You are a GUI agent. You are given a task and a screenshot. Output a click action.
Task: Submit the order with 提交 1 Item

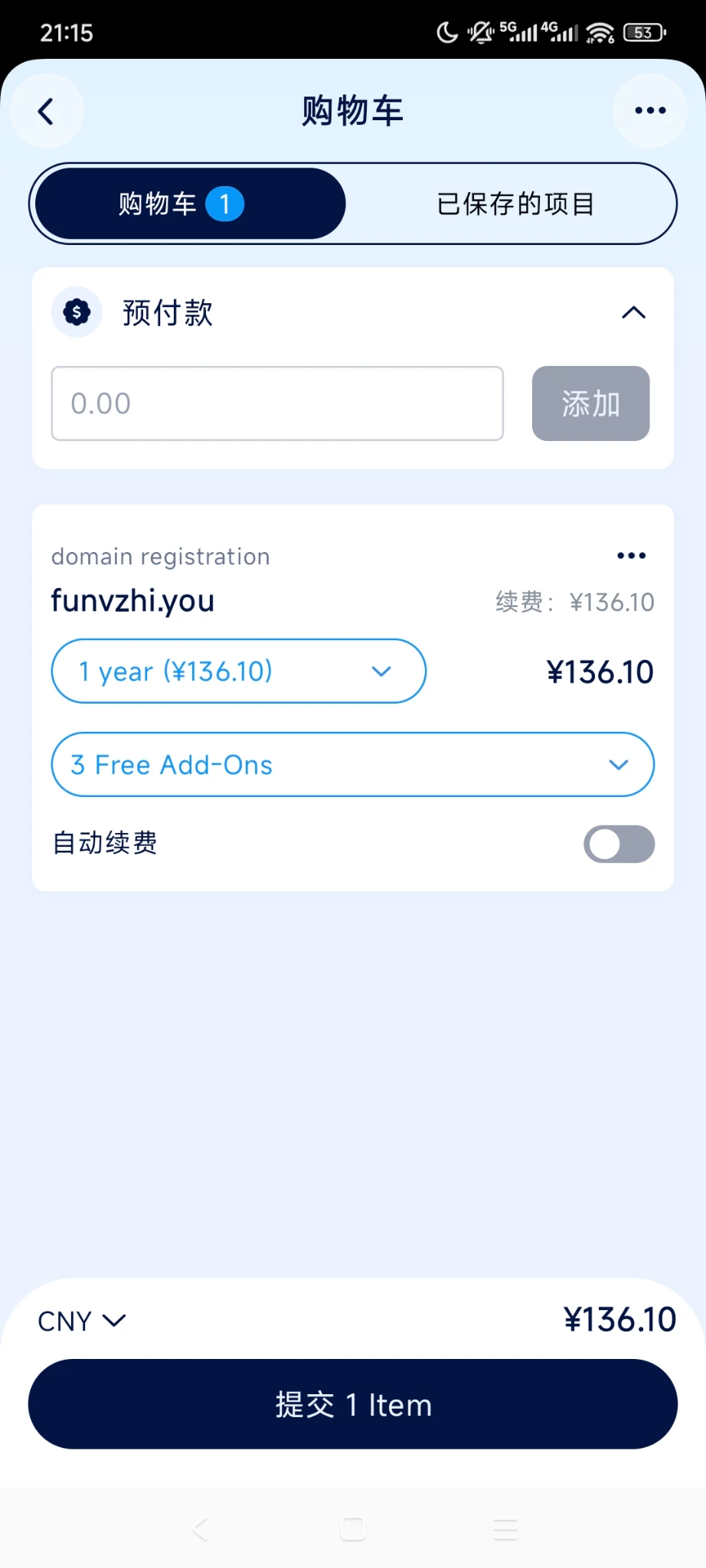(352, 1404)
